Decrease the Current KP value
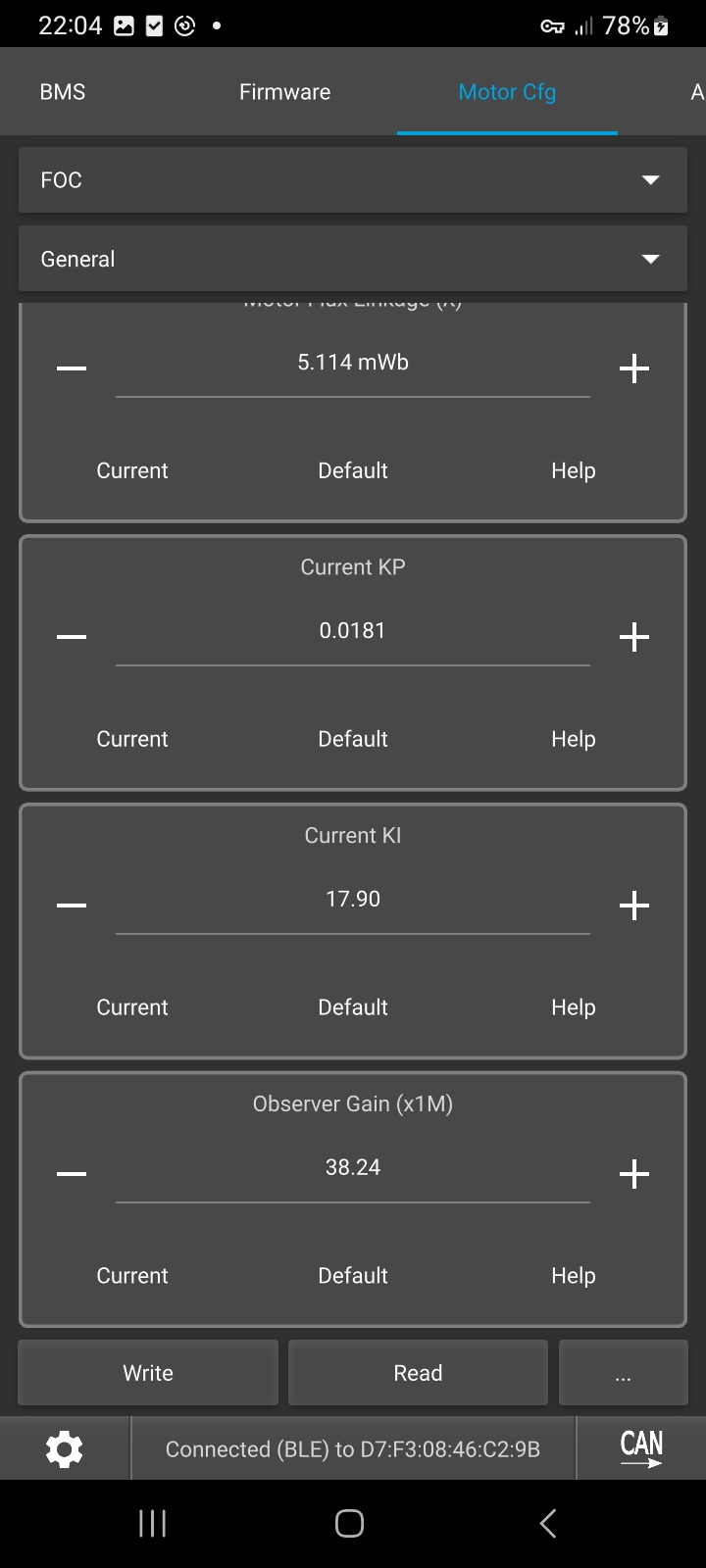706x1568 pixels. coord(72,637)
